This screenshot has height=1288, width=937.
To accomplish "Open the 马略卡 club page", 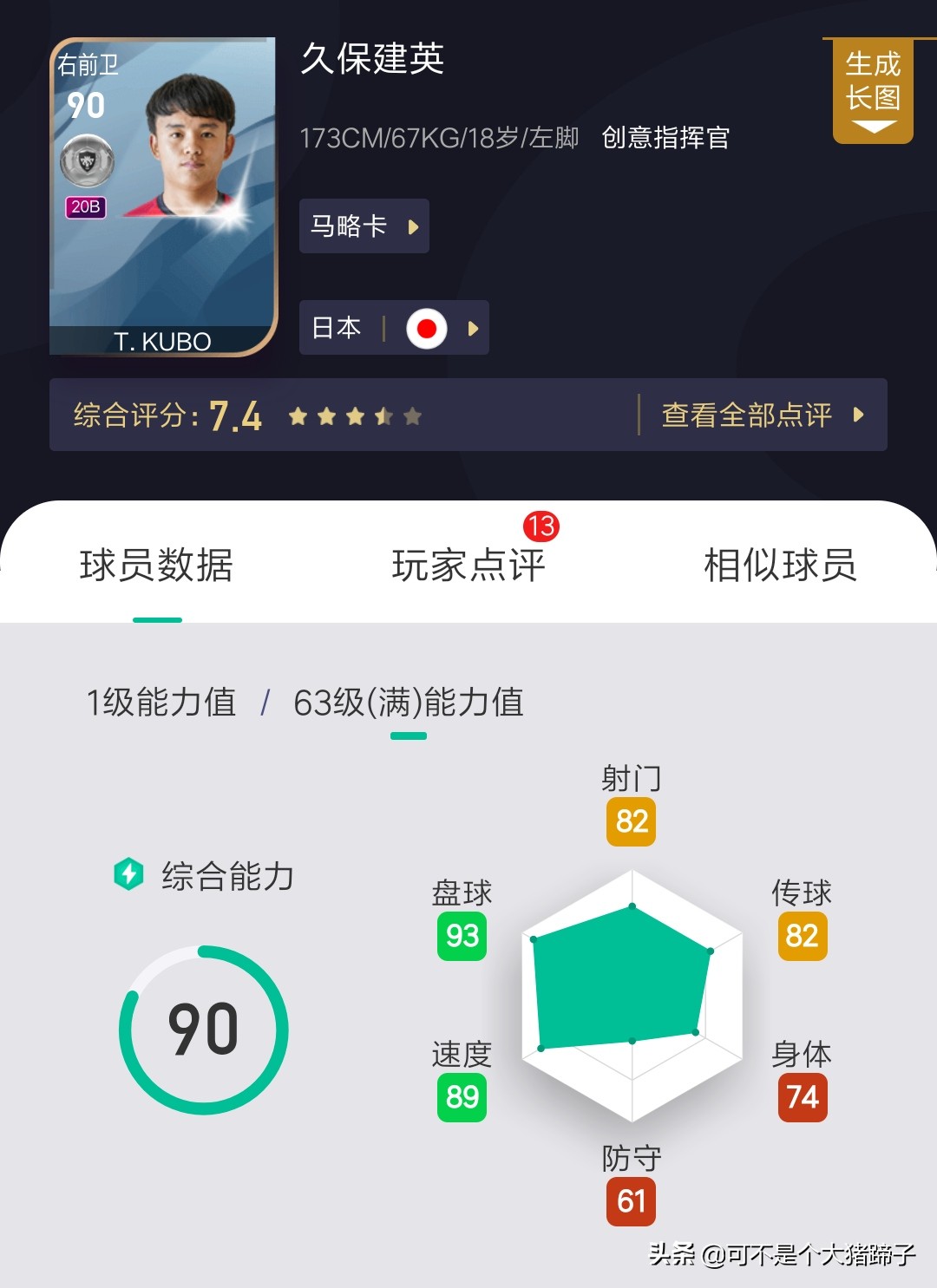I will click(x=364, y=226).
